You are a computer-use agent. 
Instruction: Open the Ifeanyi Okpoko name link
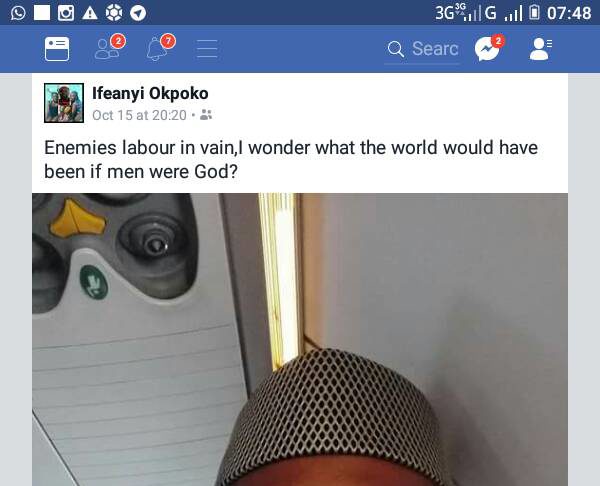(150, 93)
